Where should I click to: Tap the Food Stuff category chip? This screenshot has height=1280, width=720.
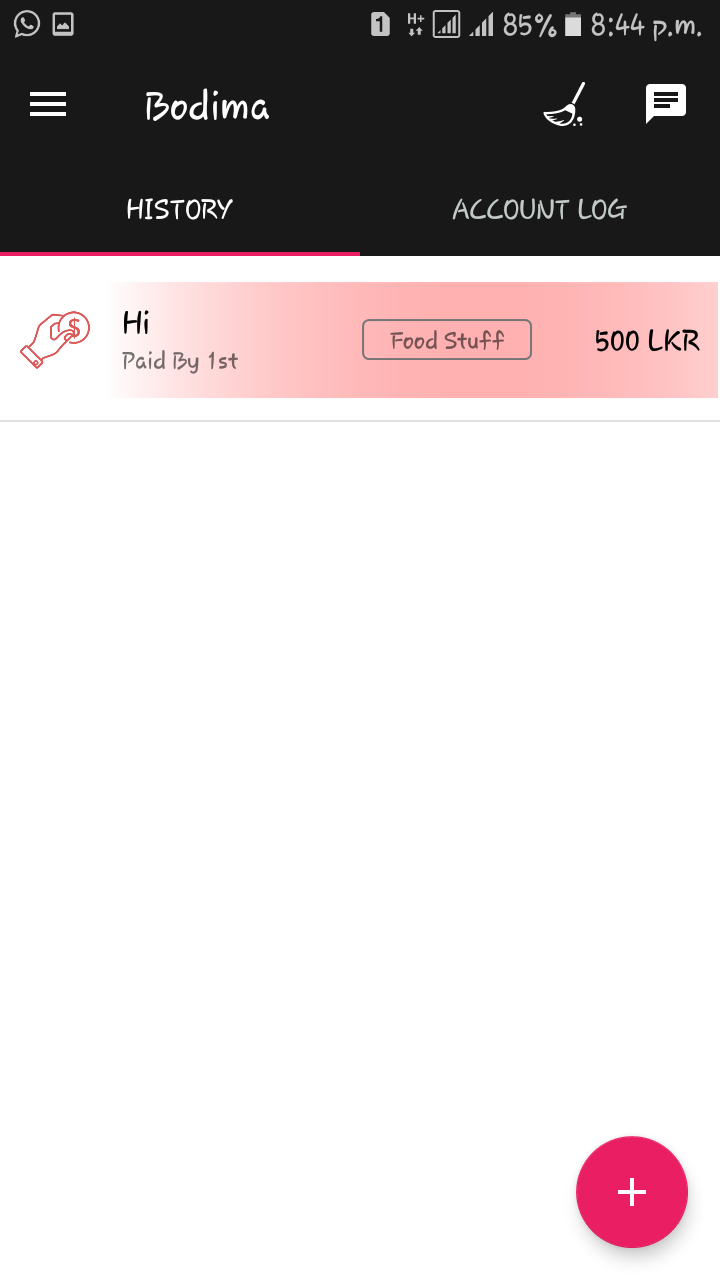pos(446,340)
